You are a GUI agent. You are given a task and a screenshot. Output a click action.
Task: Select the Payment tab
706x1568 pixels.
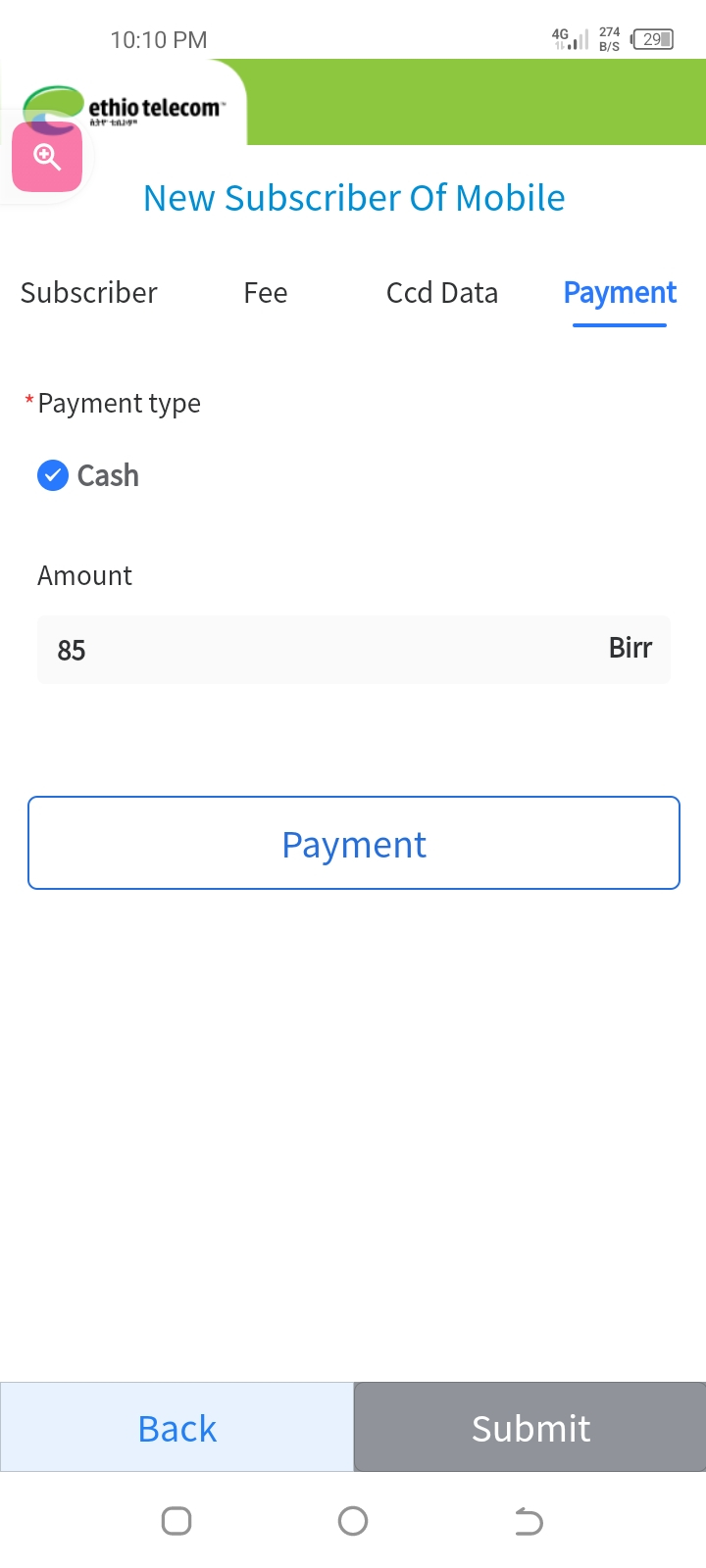click(620, 293)
